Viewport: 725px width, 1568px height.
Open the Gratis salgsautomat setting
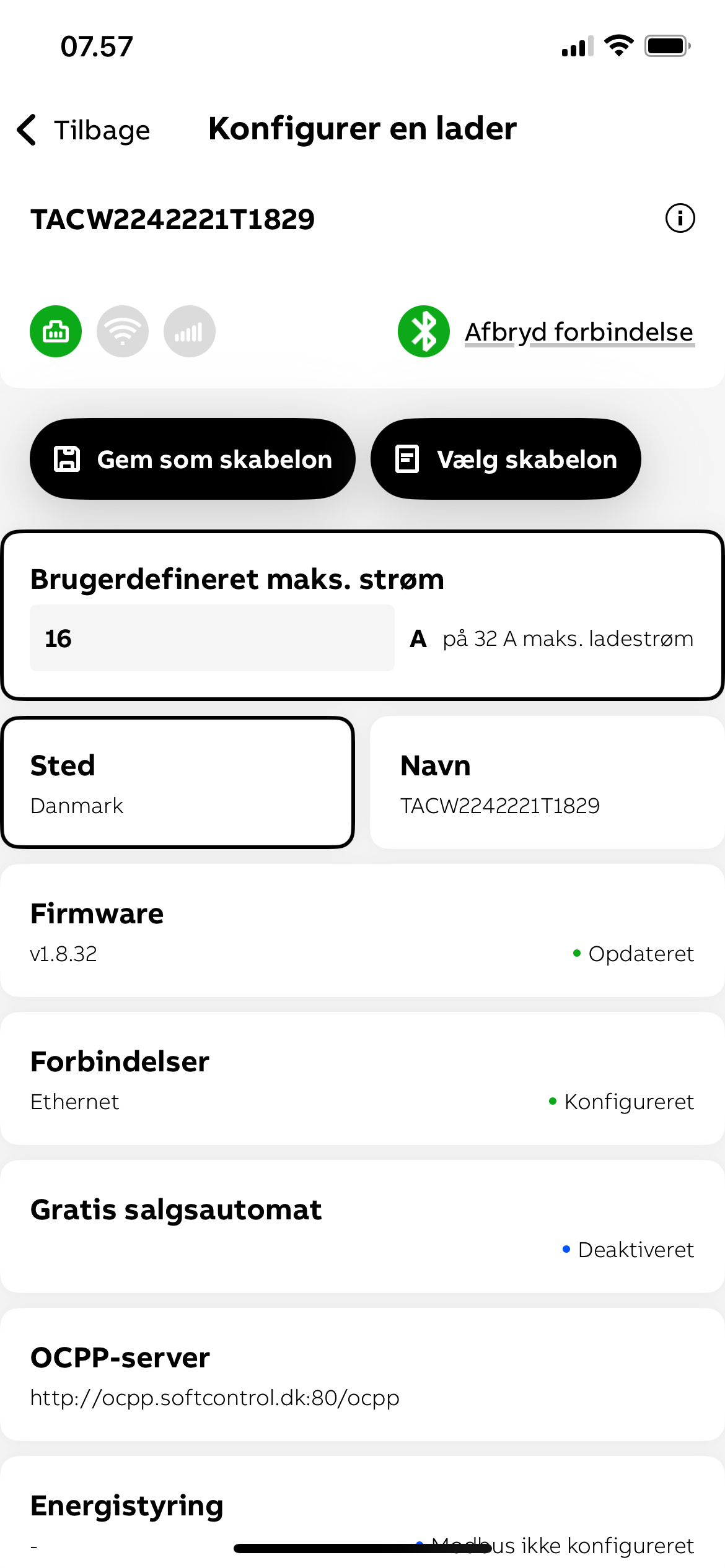coord(362,1227)
